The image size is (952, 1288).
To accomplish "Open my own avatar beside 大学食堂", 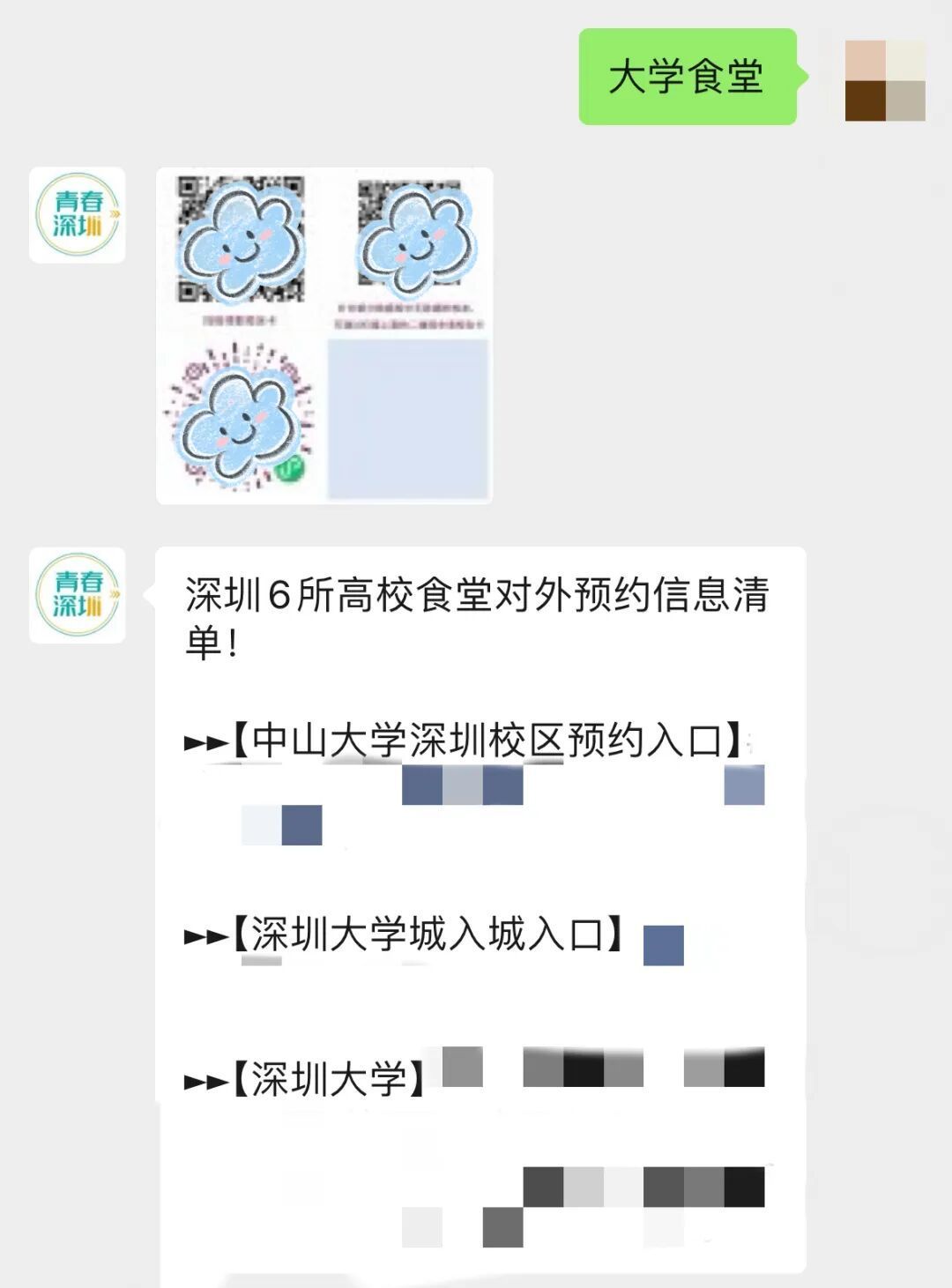I will click(x=884, y=80).
